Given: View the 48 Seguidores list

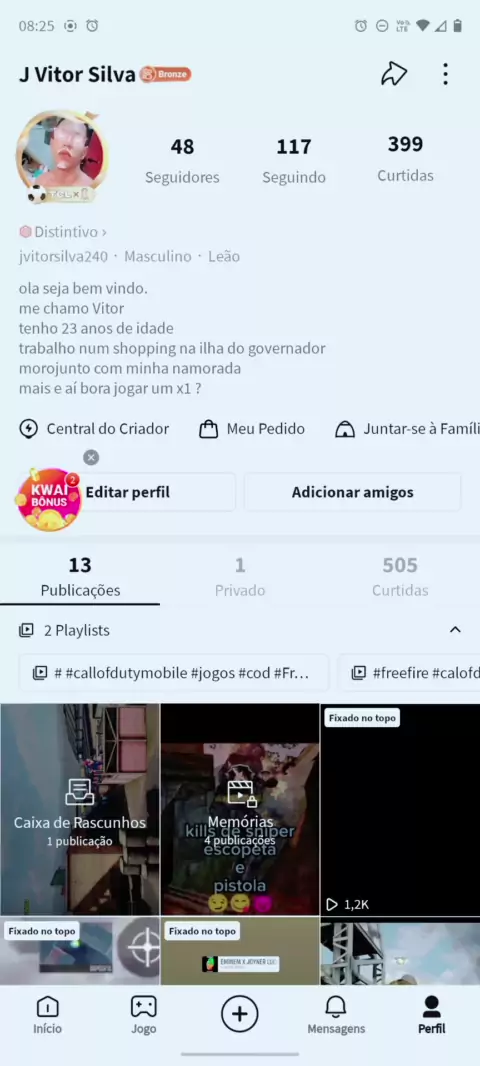Looking at the screenshot, I should (182, 160).
